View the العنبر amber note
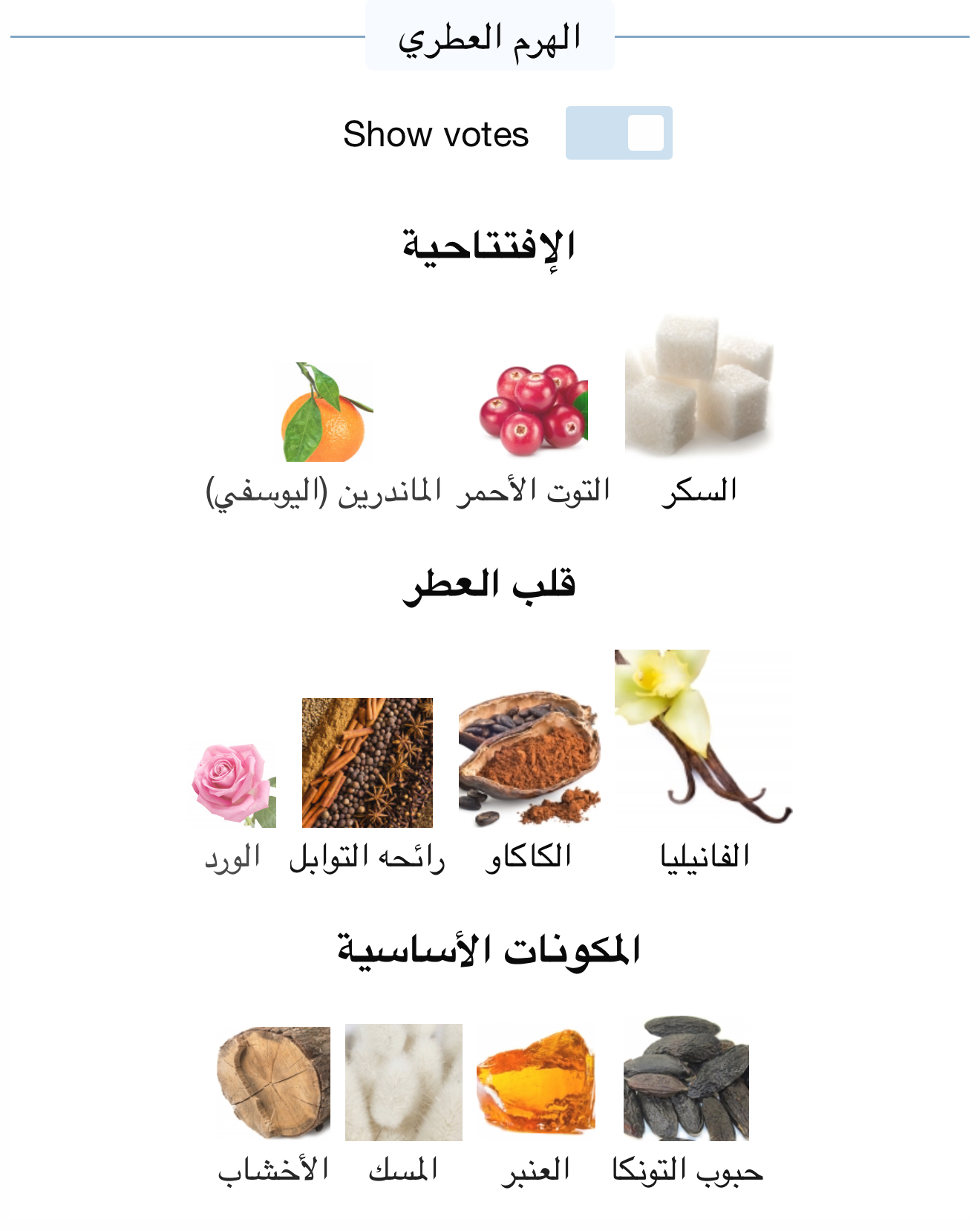The image size is (980, 1231). 535,1080
